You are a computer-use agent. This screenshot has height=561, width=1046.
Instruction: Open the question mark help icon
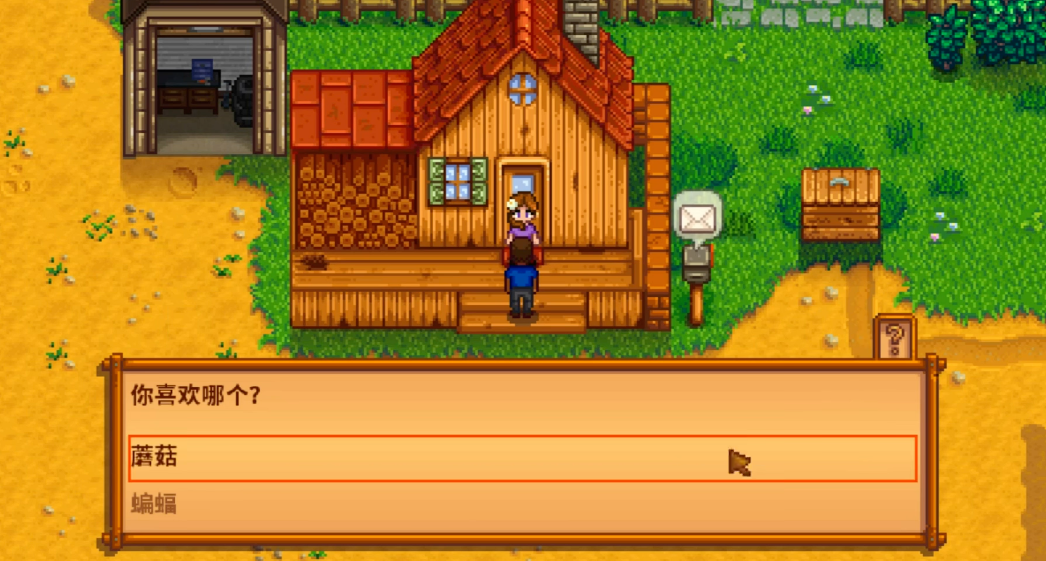(895, 338)
